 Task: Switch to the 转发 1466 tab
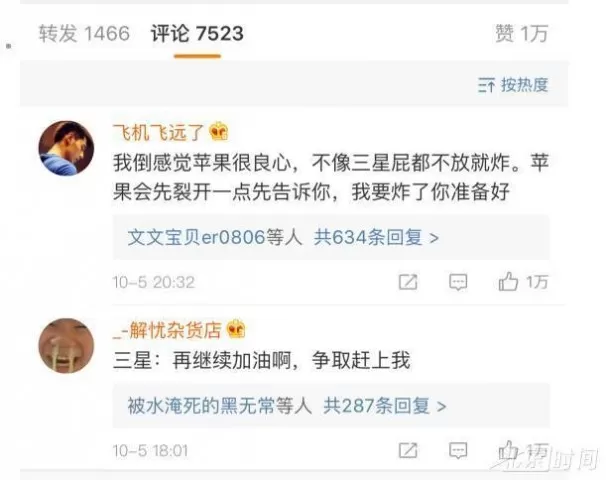click(84, 34)
